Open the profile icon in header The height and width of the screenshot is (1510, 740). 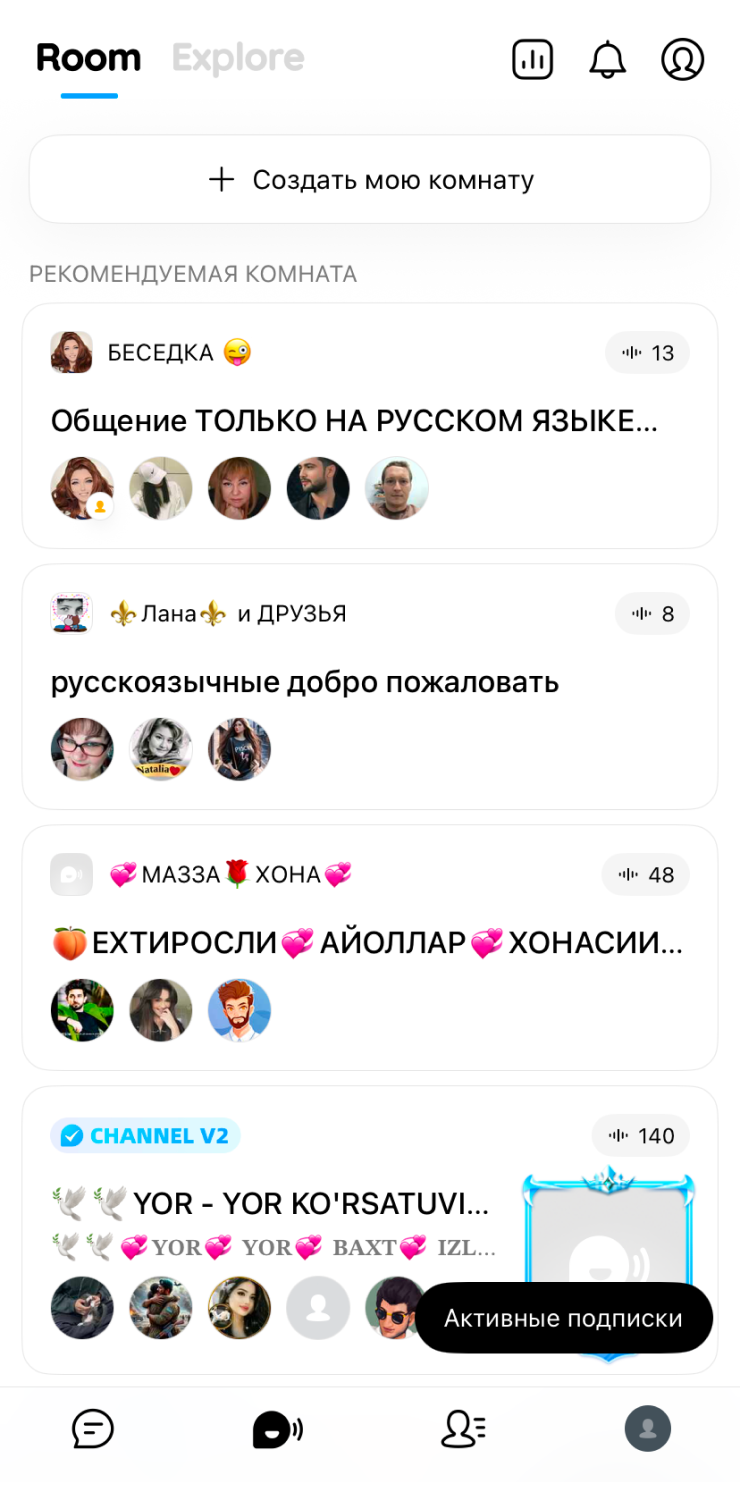[683, 60]
